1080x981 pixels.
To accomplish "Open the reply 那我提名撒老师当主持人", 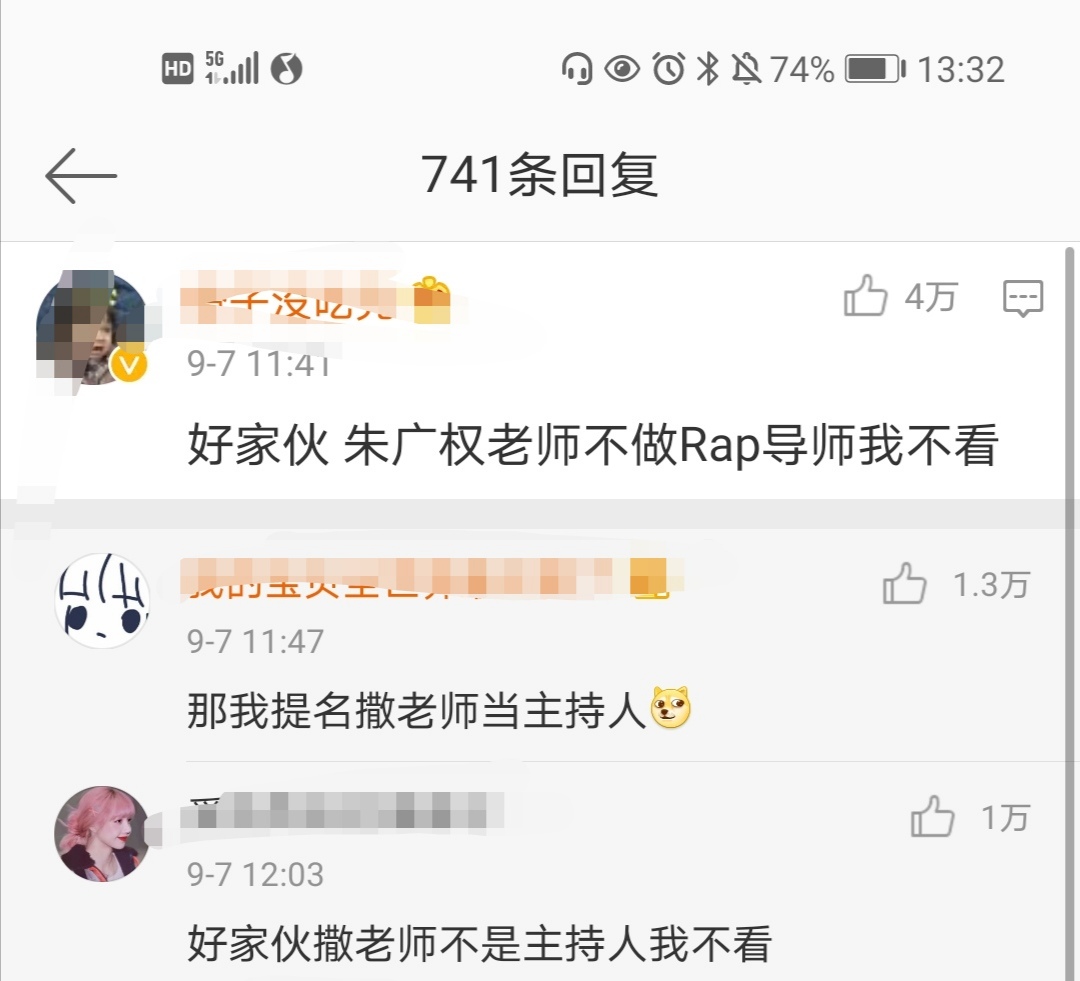I will click(x=418, y=710).
